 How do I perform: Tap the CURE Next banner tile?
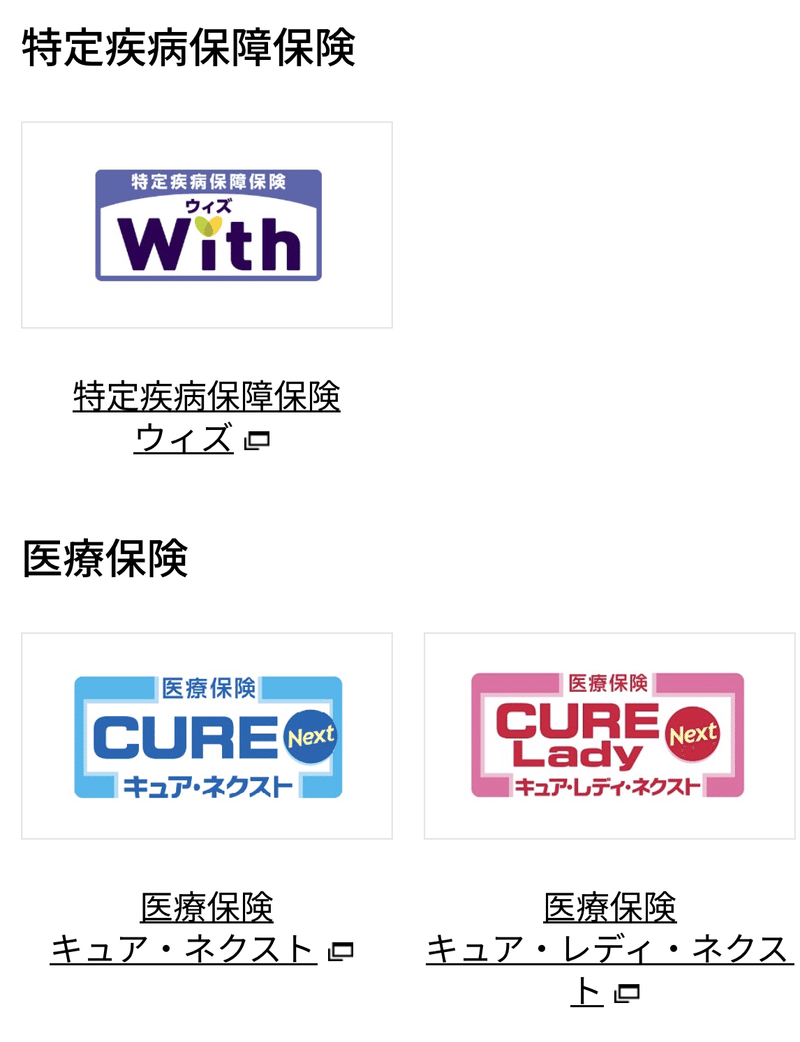(207, 736)
